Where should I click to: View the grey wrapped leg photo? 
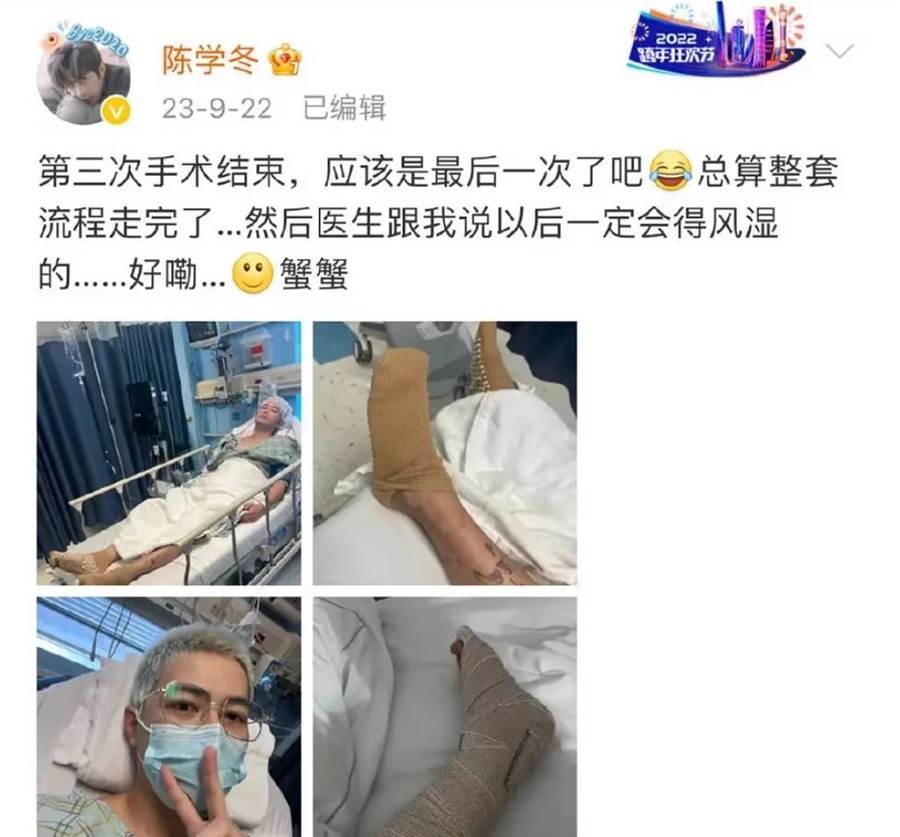pos(444,716)
